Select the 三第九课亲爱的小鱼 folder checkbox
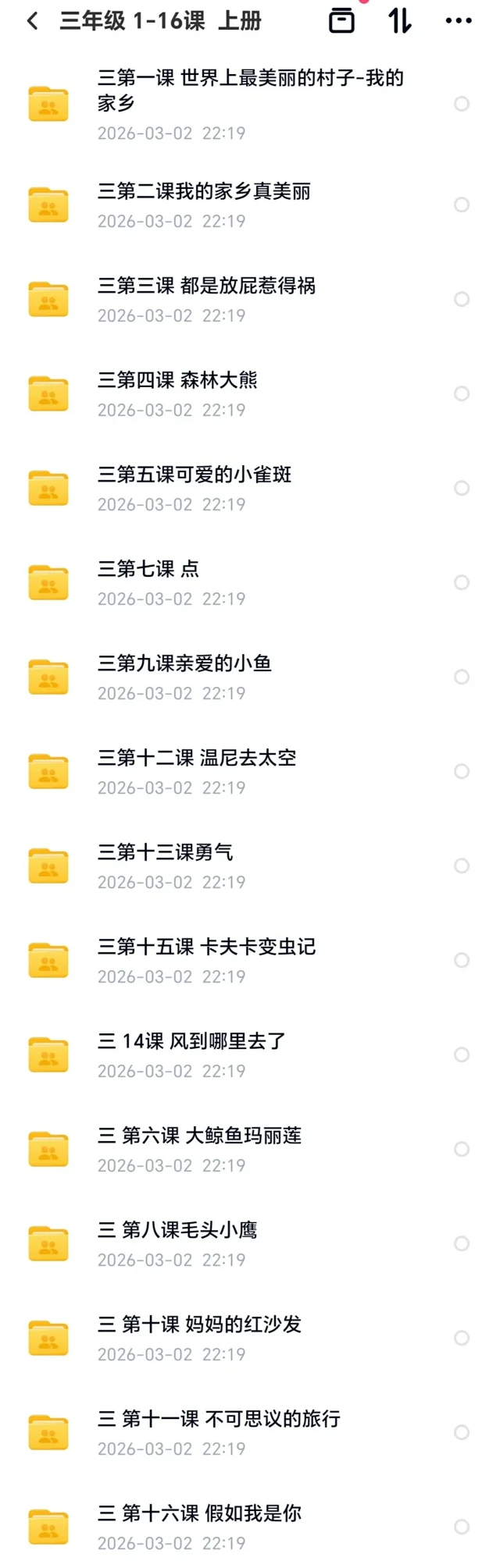This screenshot has width=500, height=1568. pyautogui.click(x=462, y=677)
